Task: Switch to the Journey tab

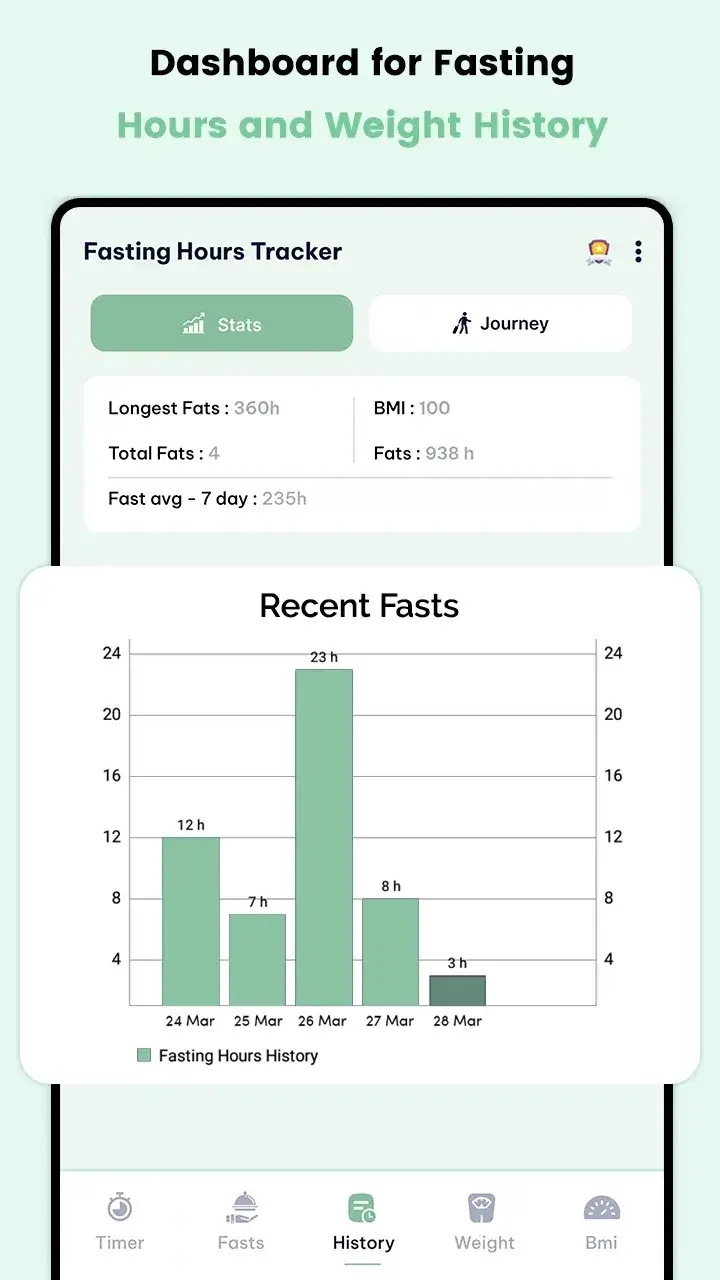Action: tap(500, 323)
